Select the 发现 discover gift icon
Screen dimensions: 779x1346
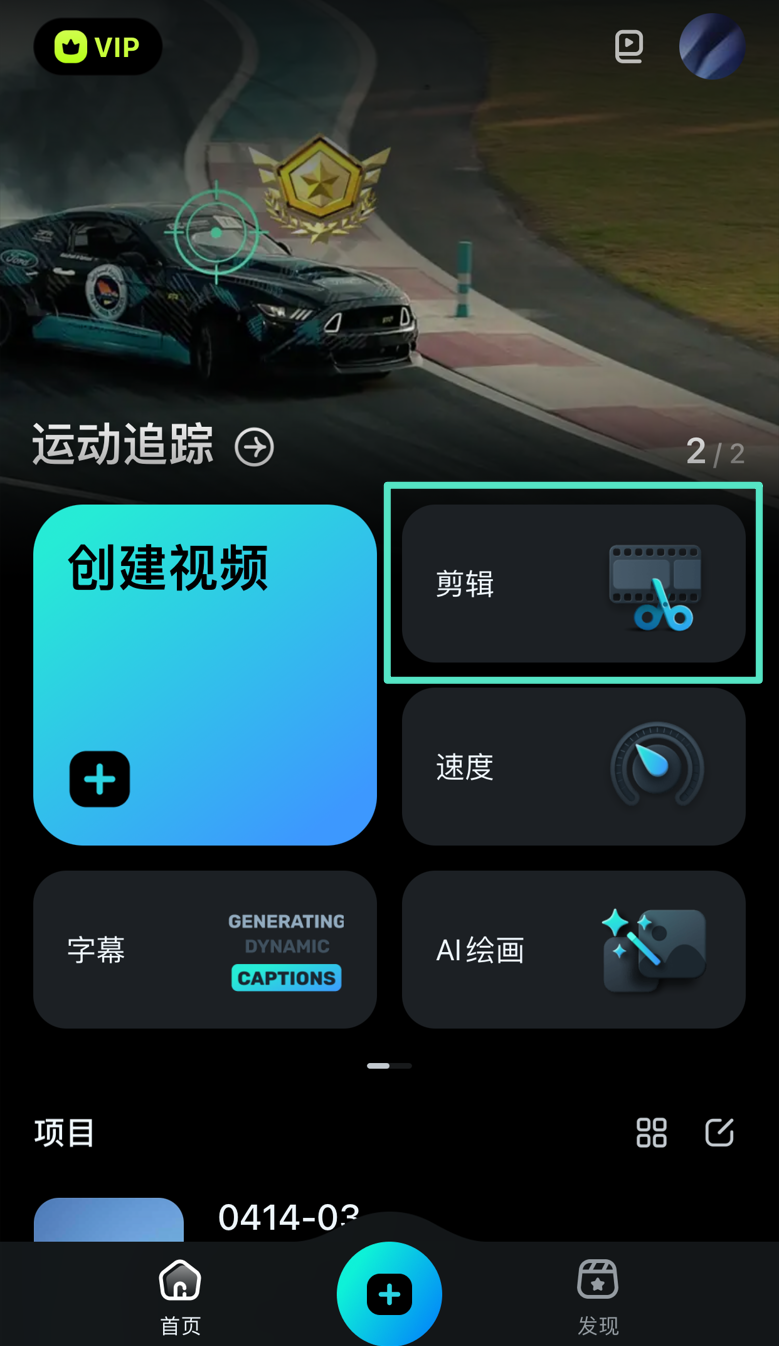[x=597, y=1278]
